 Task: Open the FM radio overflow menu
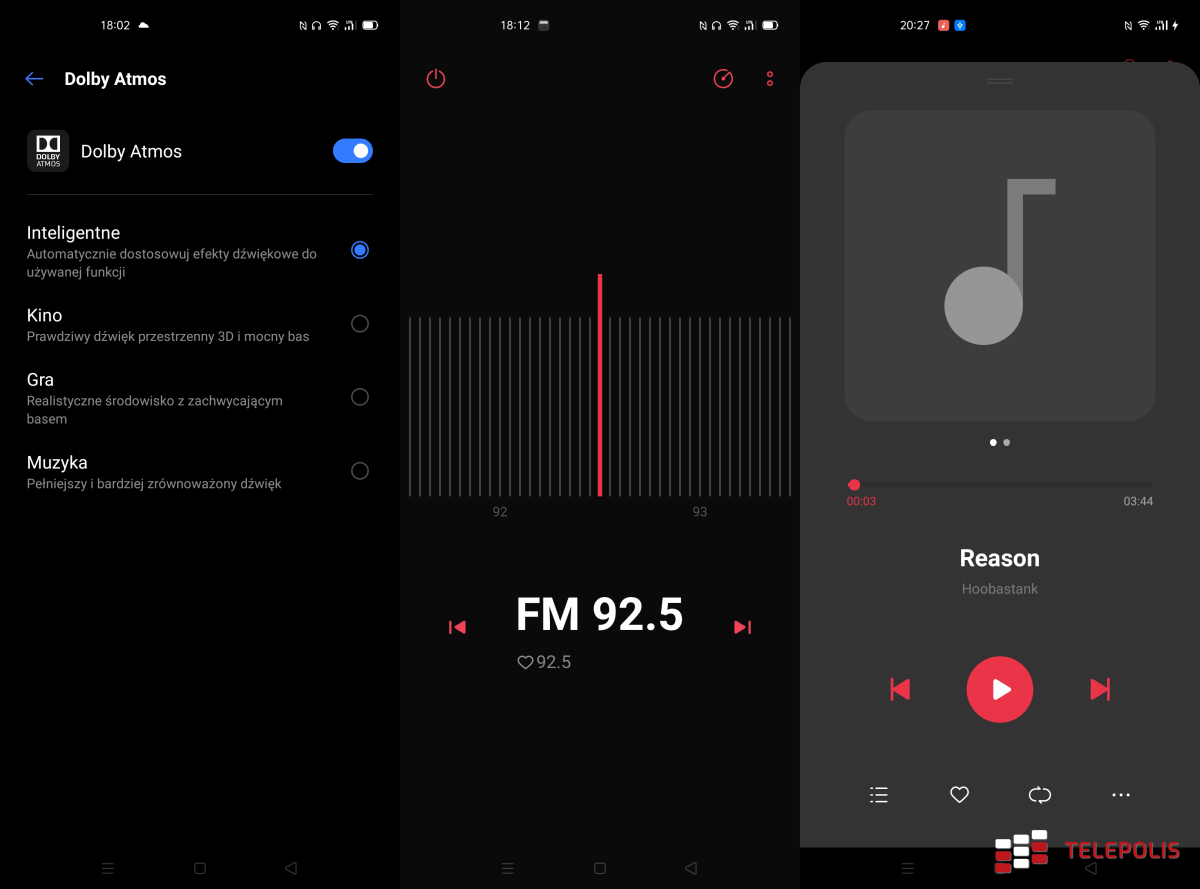pyautogui.click(x=770, y=79)
